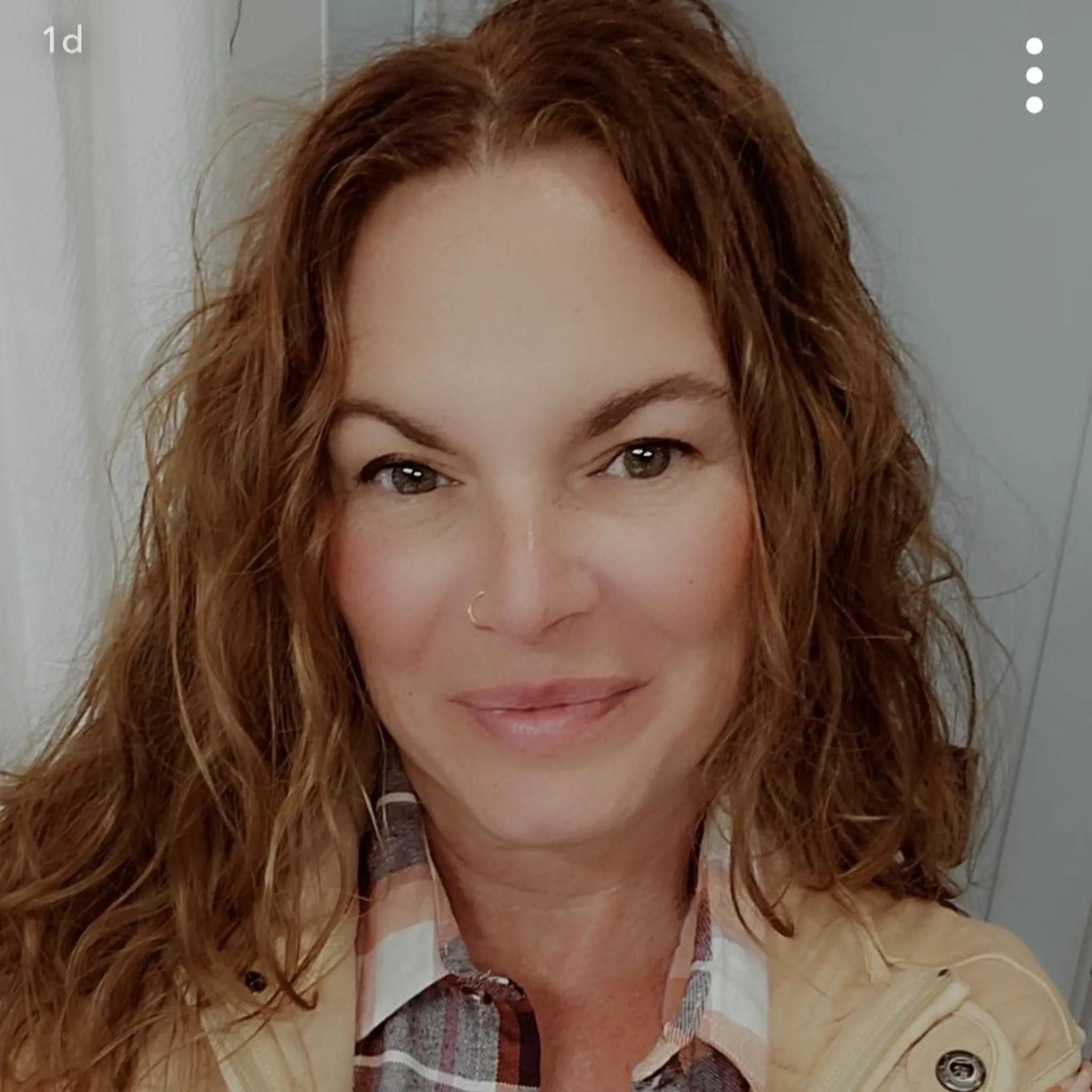Viewport: 1092px width, 1092px height.
Task: Open the three-dot overflow menu
Action: pyautogui.click(x=1034, y=75)
